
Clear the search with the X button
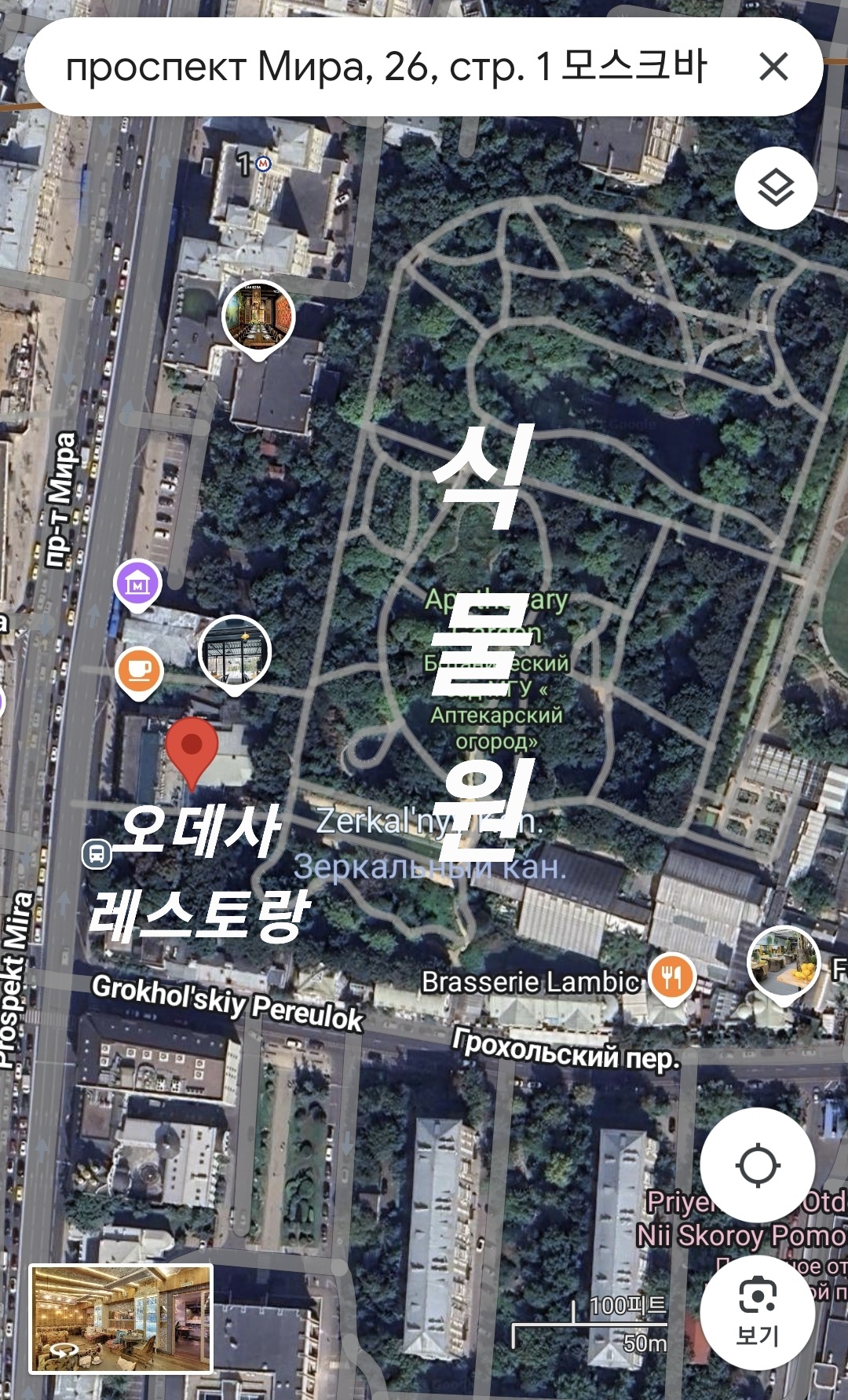773,67
